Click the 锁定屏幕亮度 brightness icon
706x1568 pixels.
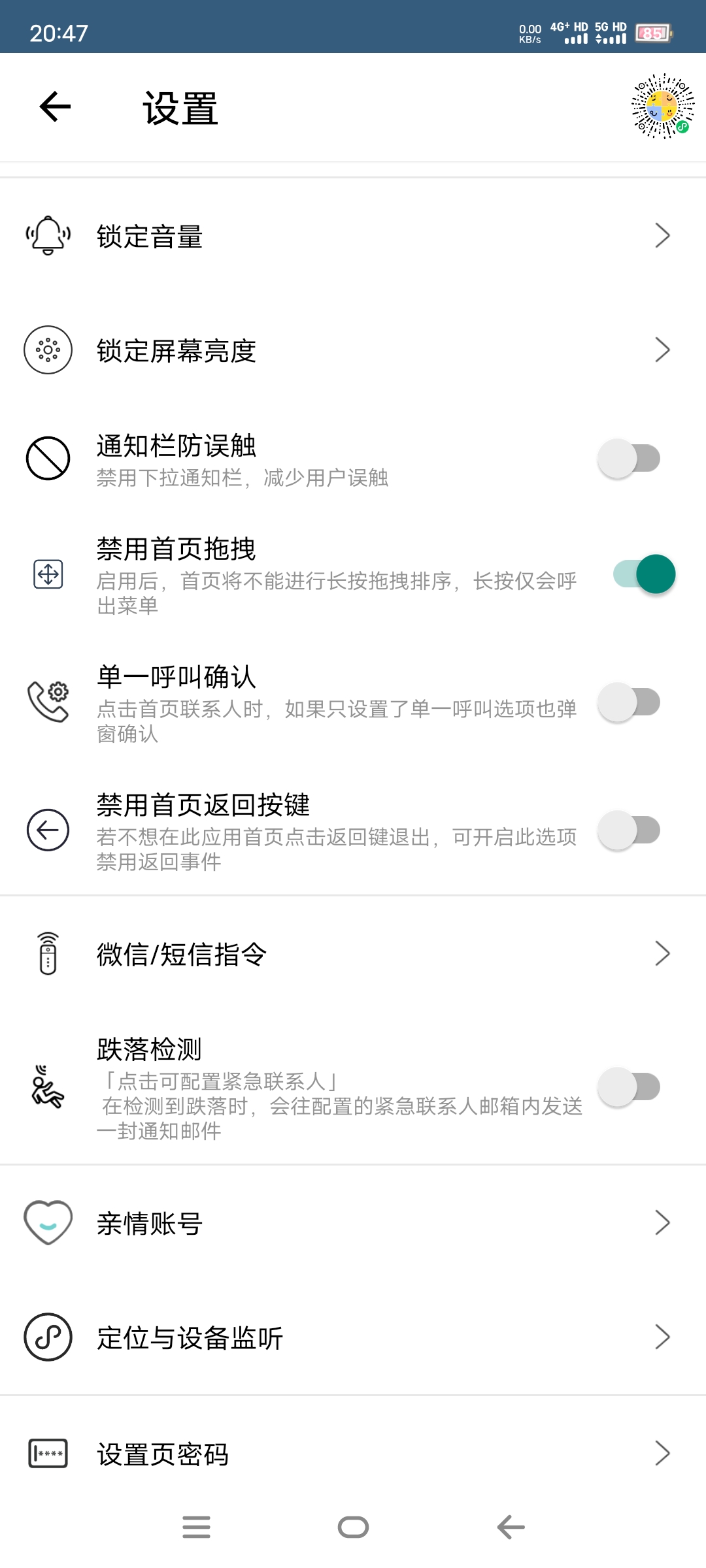pyautogui.click(x=48, y=350)
